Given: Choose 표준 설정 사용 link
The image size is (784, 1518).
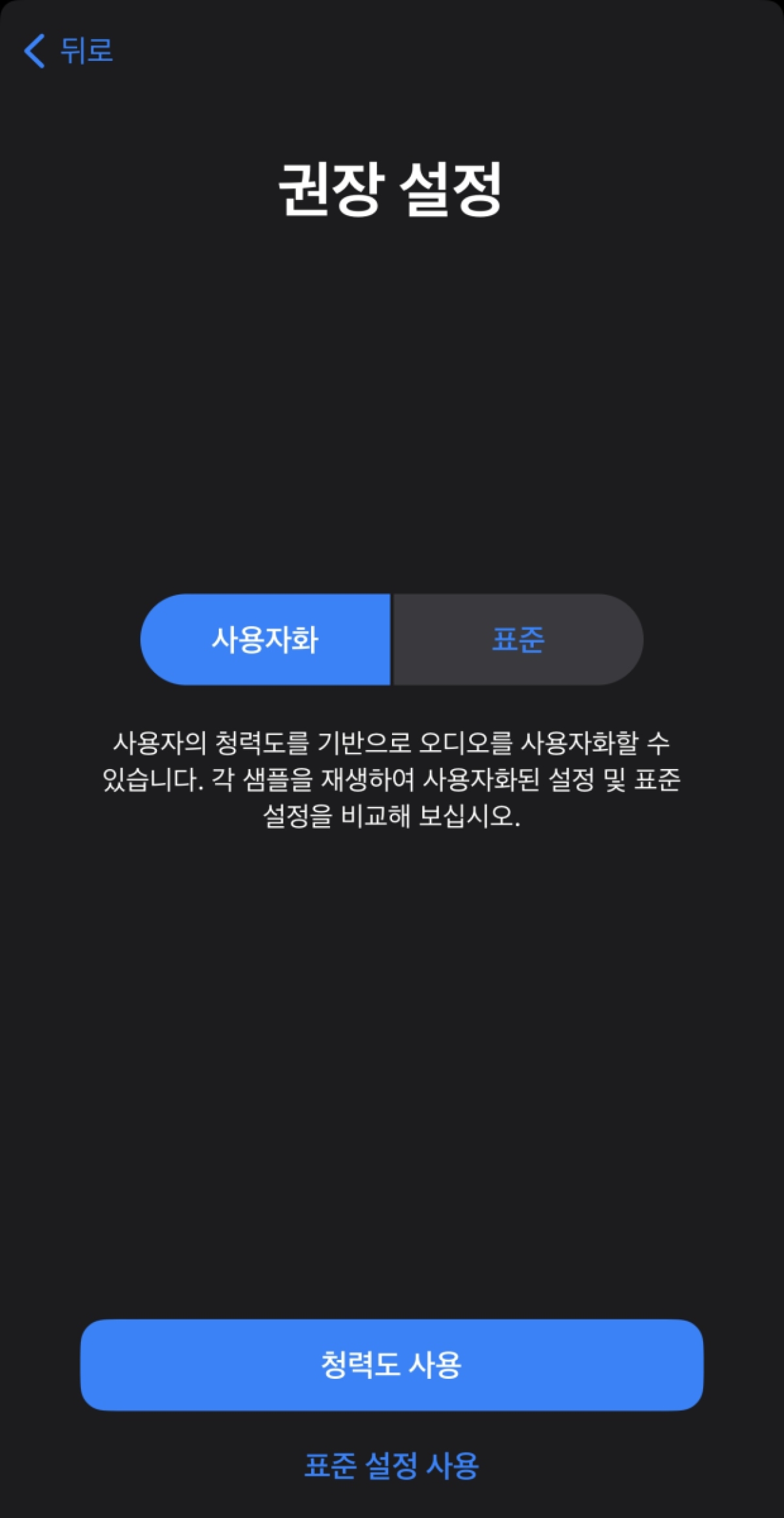Looking at the screenshot, I should pos(391,1465).
